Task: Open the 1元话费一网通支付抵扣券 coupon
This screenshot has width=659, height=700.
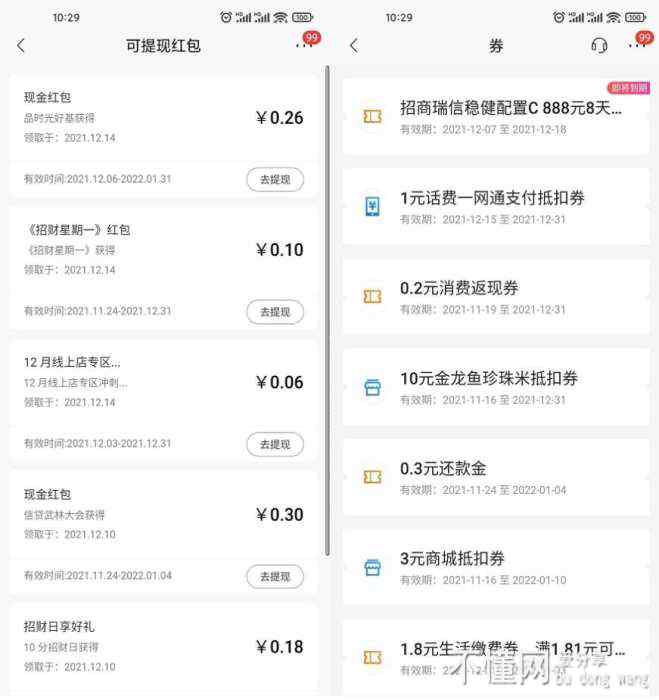Action: click(496, 207)
